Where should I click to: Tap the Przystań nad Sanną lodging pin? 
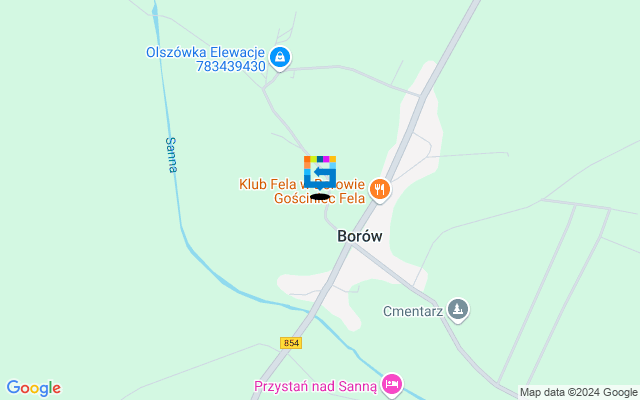click(x=391, y=384)
